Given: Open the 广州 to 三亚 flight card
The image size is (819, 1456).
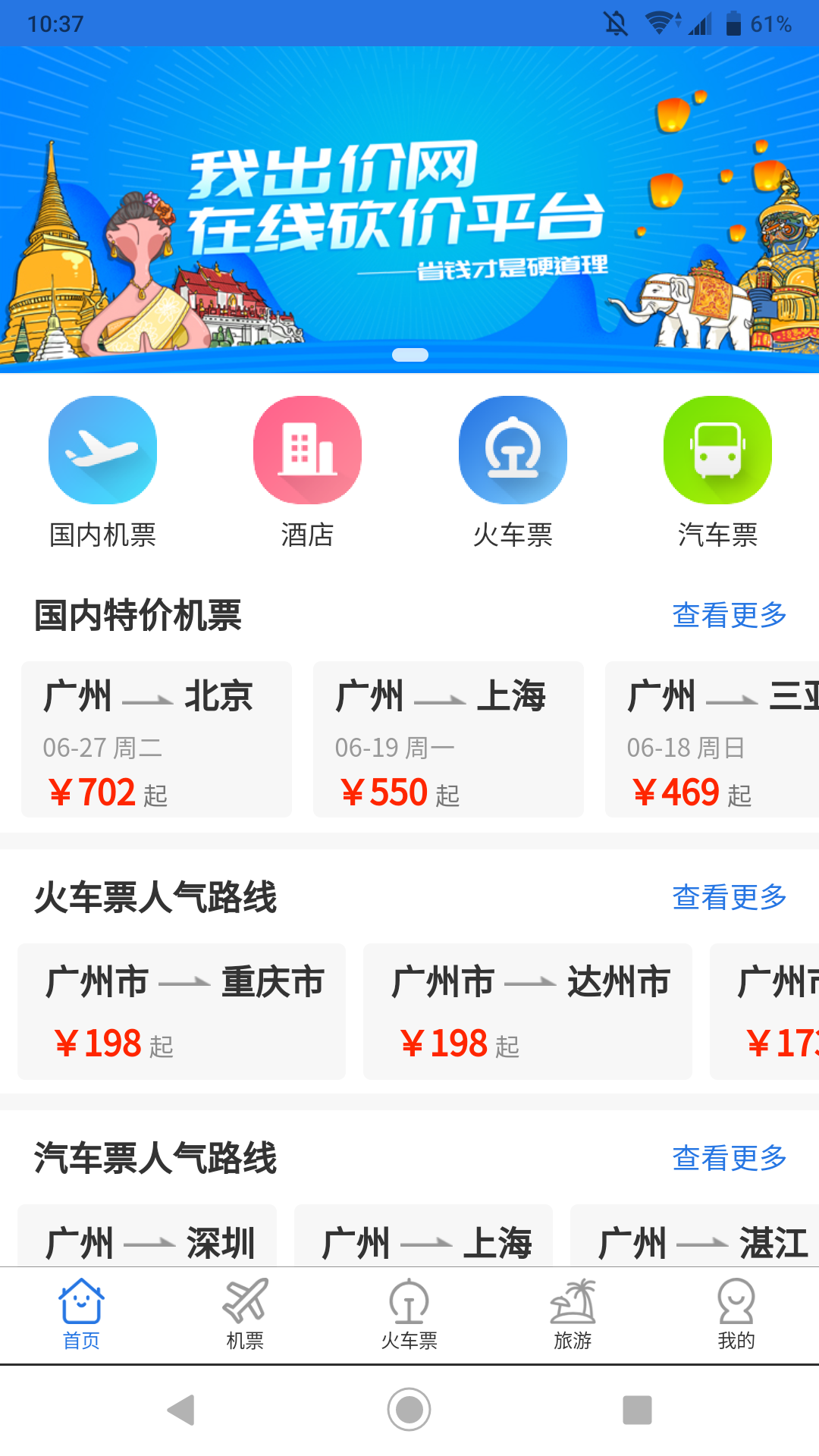Looking at the screenshot, I should pyautogui.click(x=713, y=739).
